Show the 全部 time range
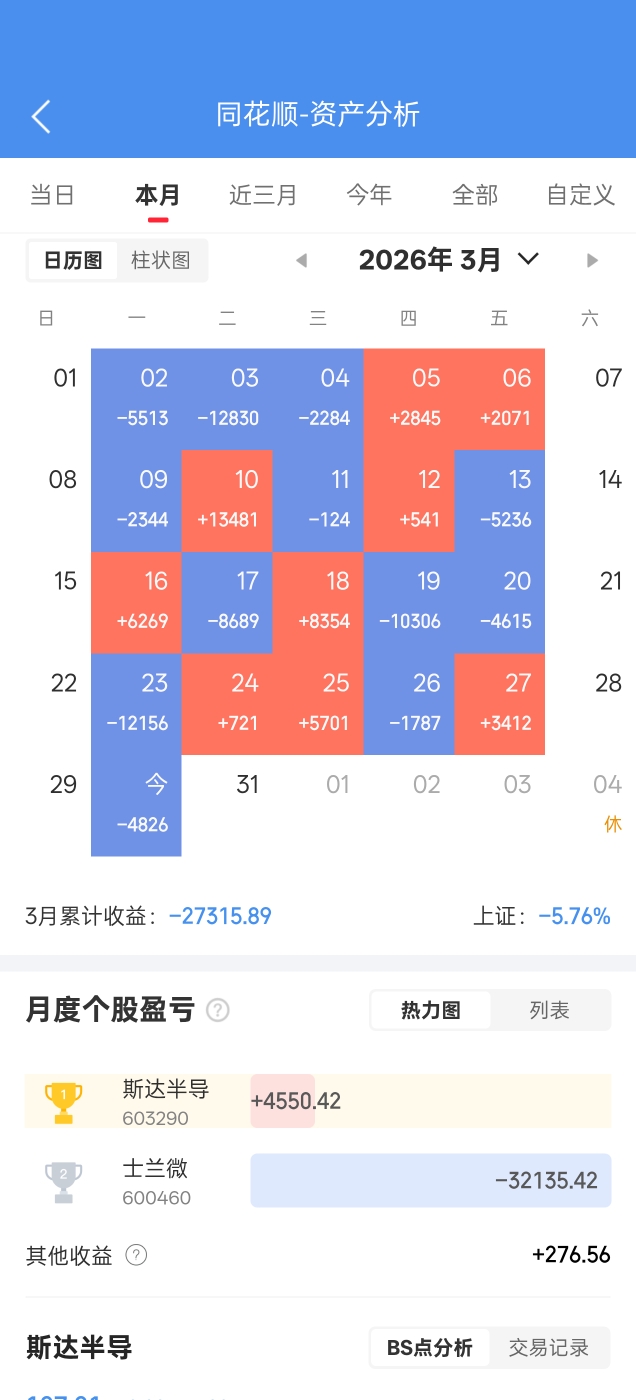Image resolution: width=636 pixels, height=1400 pixels. tap(475, 195)
